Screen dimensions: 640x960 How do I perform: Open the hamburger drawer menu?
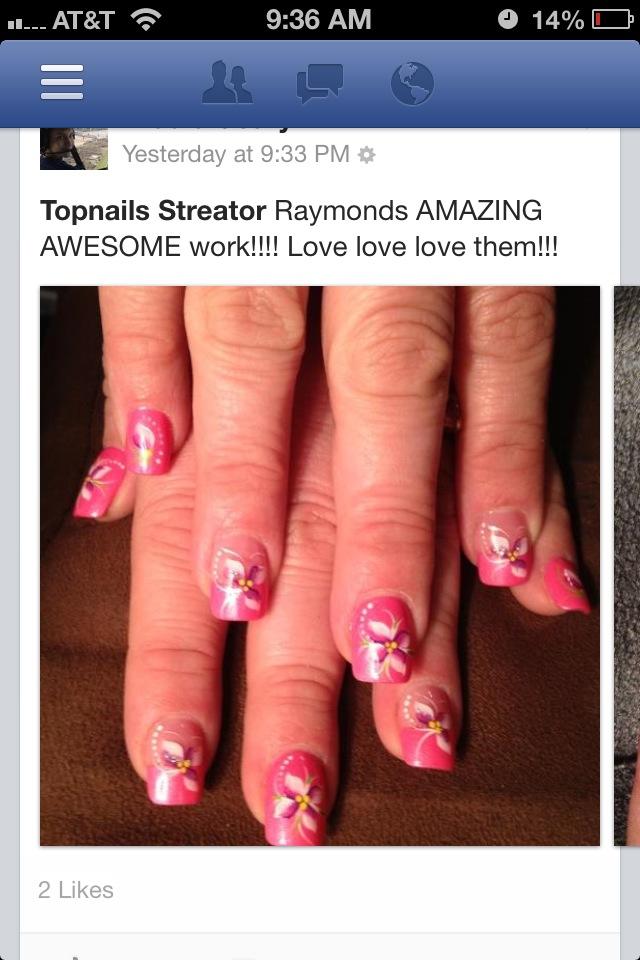(x=62, y=83)
